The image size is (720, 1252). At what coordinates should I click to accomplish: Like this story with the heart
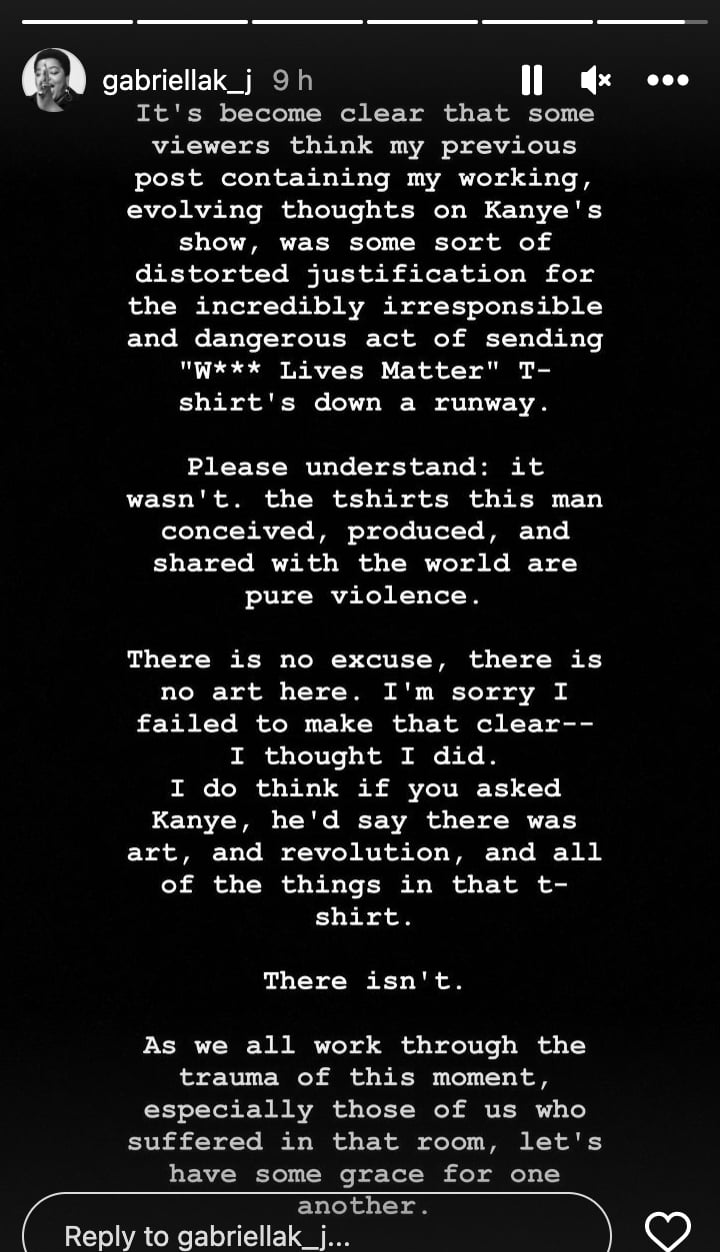coord(667,1228)
